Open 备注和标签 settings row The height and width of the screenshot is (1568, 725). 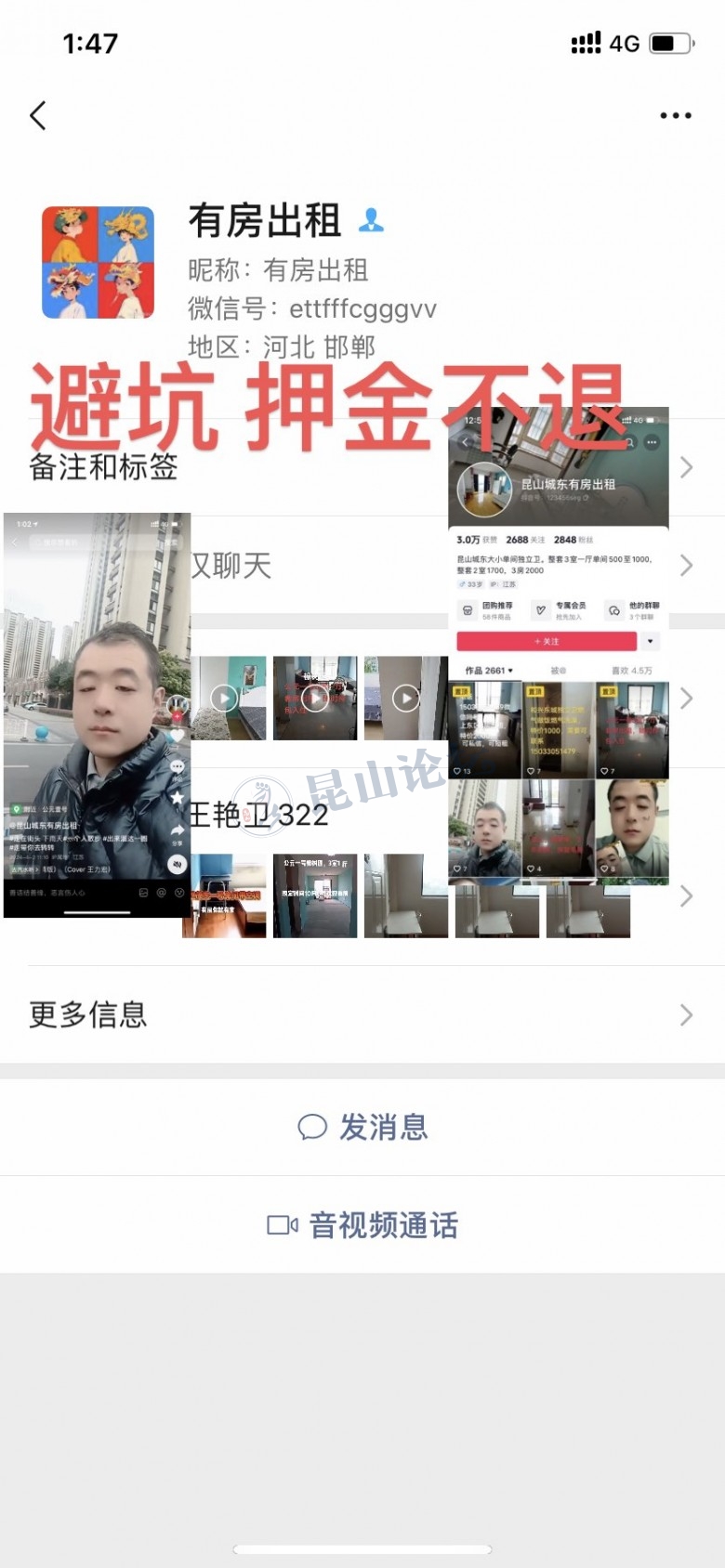pyautogui.click(x=104, y=466)
